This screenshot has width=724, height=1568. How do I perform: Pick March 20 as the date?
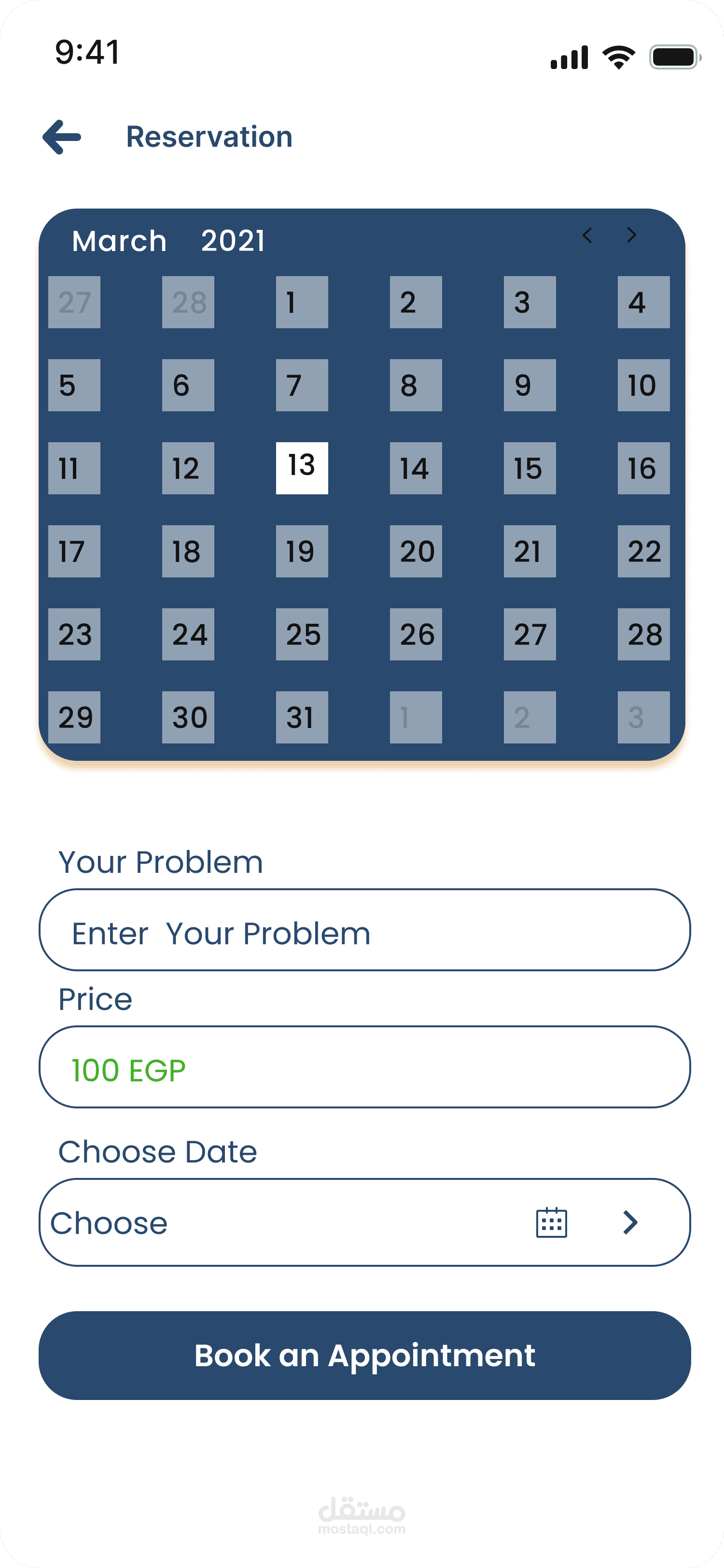(416, 551)
